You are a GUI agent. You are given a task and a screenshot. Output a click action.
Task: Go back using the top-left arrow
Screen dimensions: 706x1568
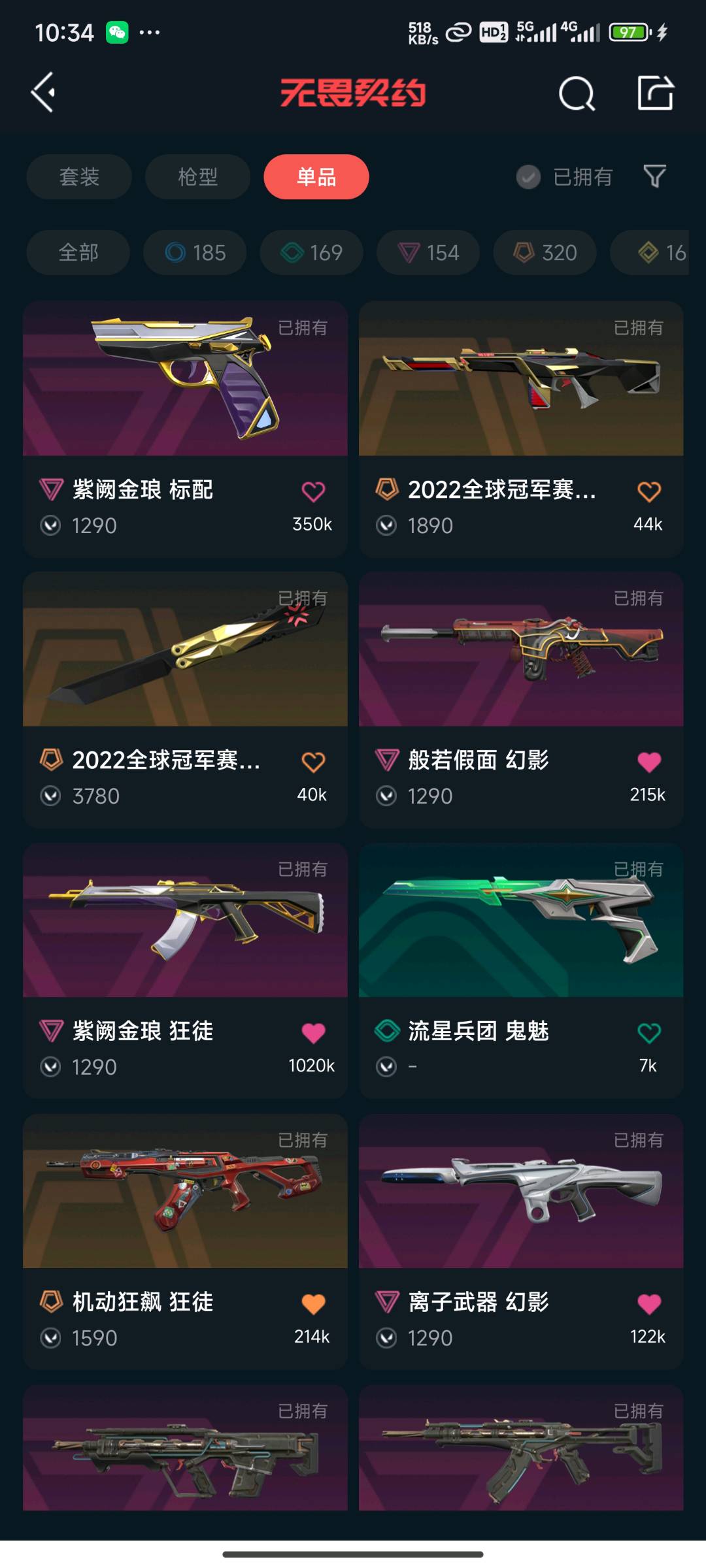click(43, 92)
